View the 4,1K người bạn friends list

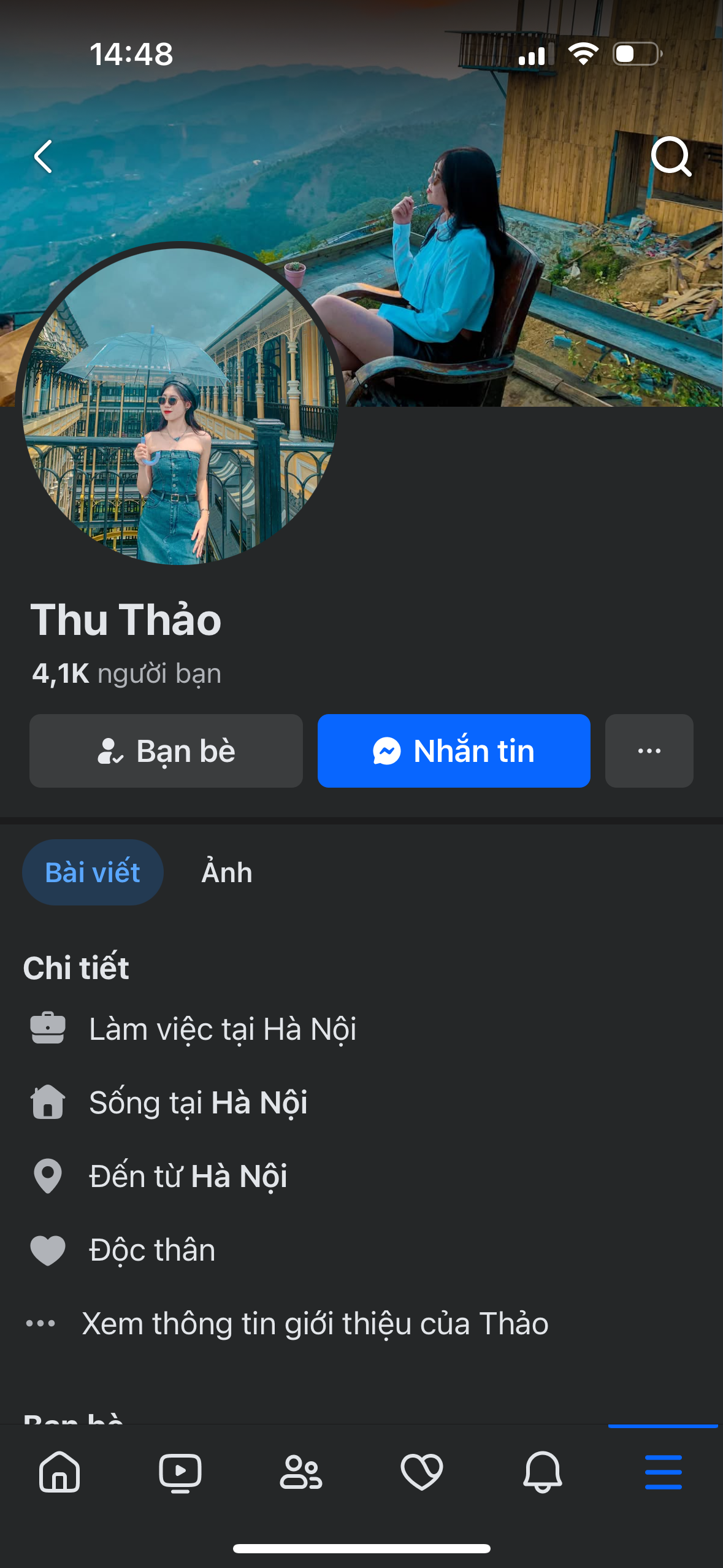click(x=126, y=674)
